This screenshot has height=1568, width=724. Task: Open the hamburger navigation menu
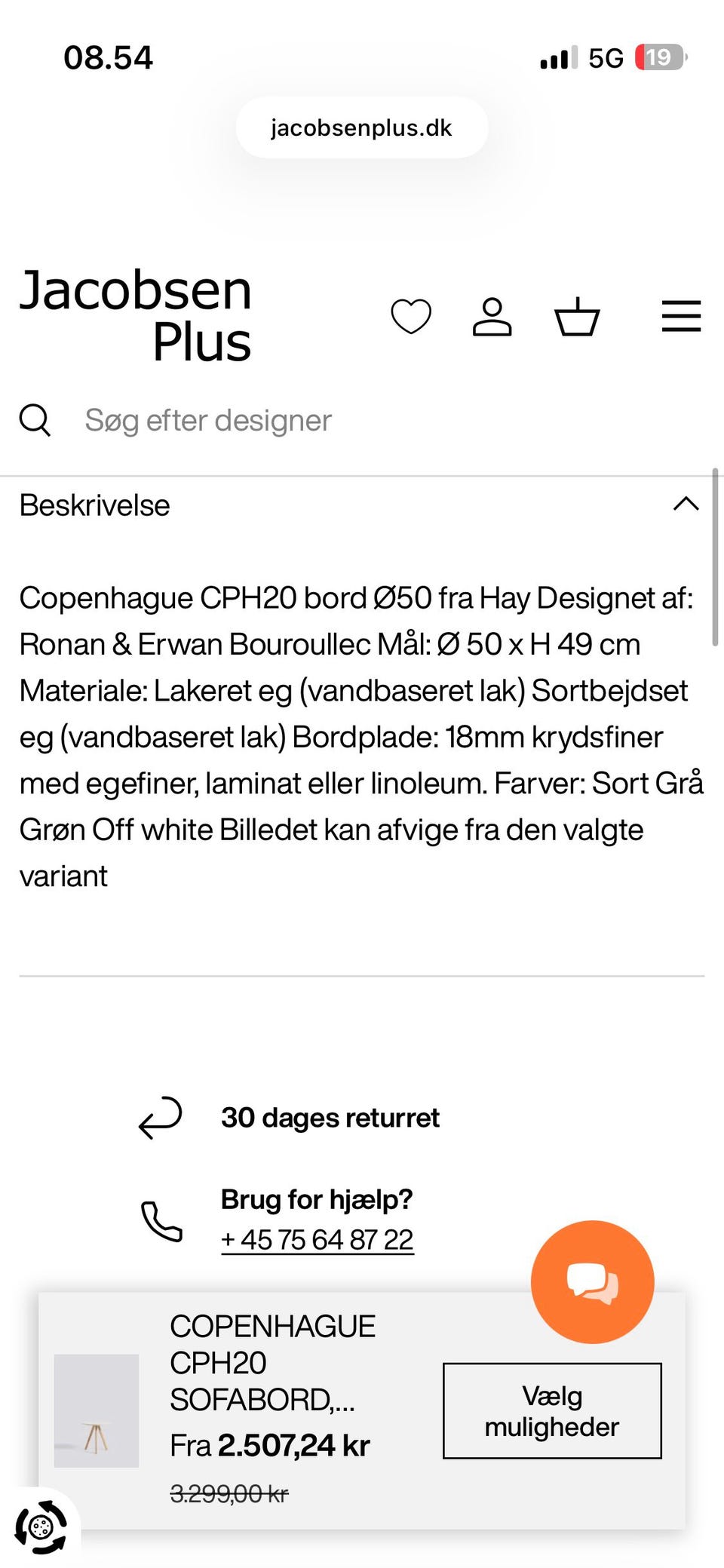pos(680,317)
